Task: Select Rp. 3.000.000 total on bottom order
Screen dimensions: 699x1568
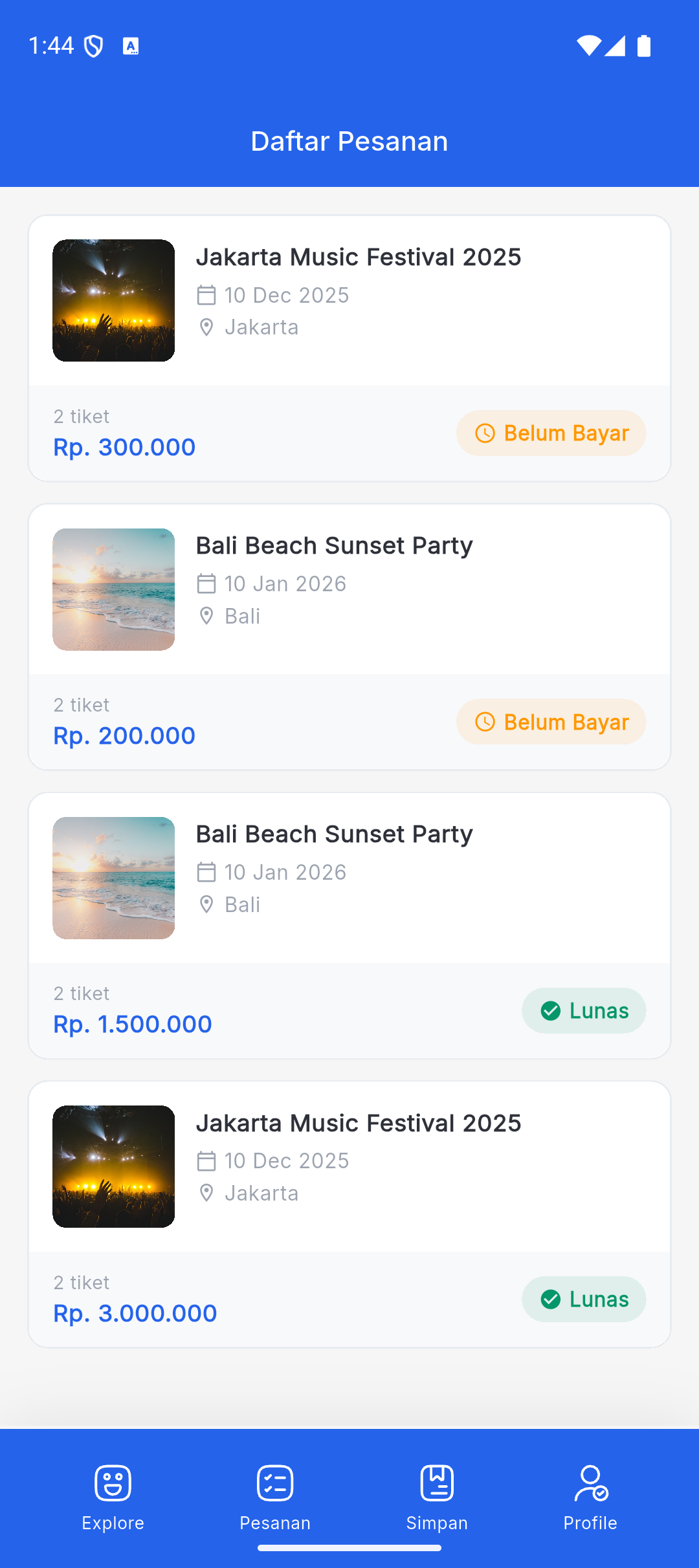Action: (x=135, y=1312)
